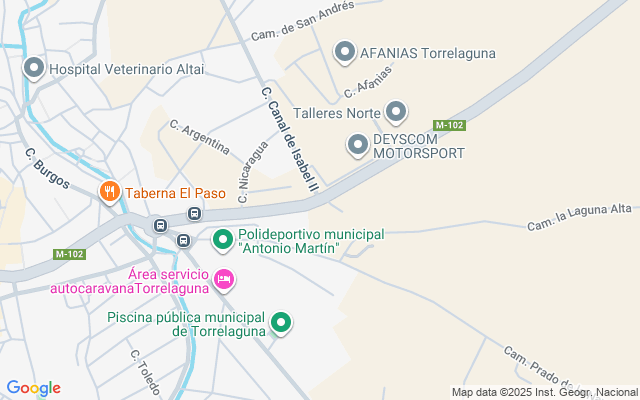Select the Taberna El Paso restaurant marker

[108, 191]
